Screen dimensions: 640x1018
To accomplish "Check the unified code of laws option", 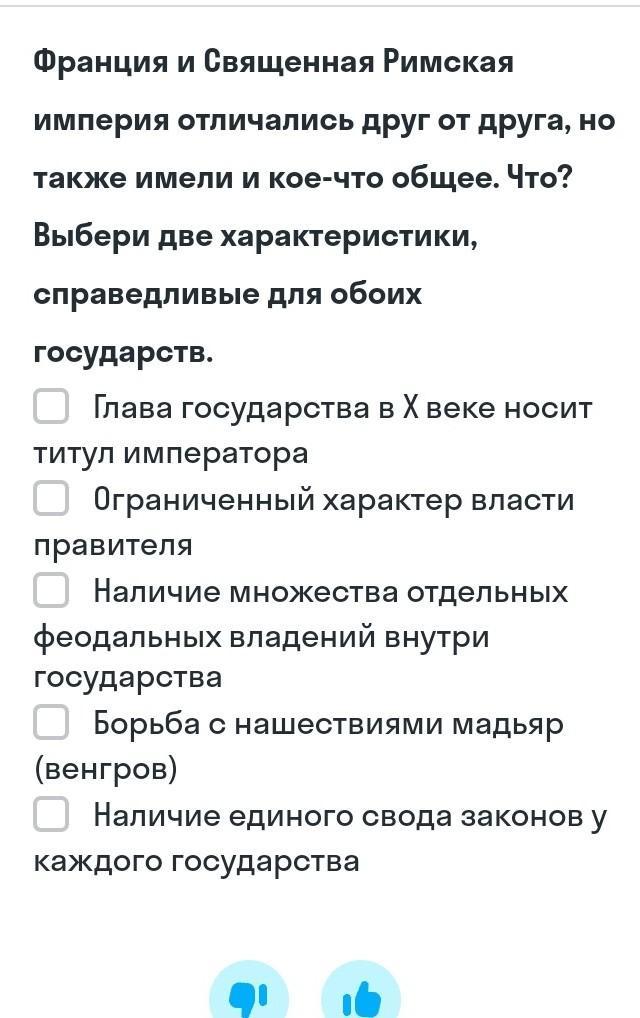I will (51, 814).
